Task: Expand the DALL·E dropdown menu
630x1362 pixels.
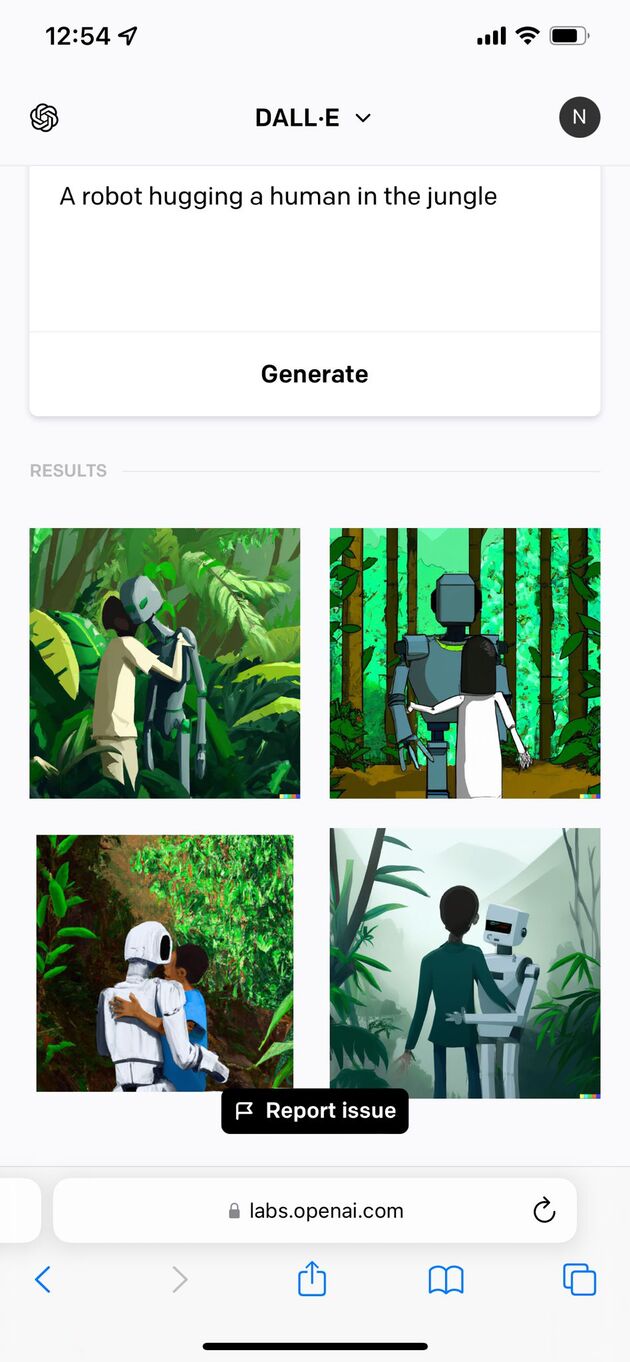Action: pos(313,118)
